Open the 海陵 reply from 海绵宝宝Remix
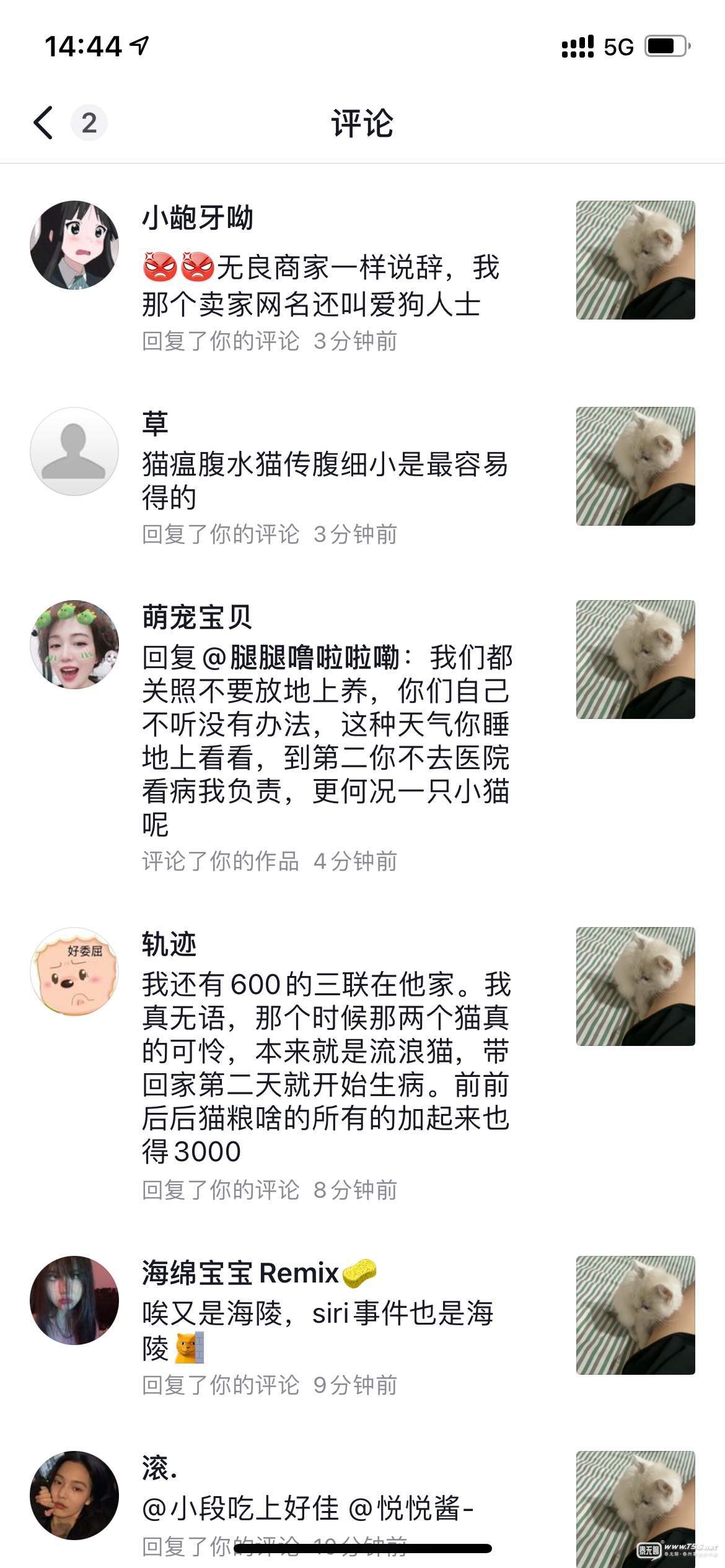This screenshot has width=725, height=1568. tap(317, 1330)
